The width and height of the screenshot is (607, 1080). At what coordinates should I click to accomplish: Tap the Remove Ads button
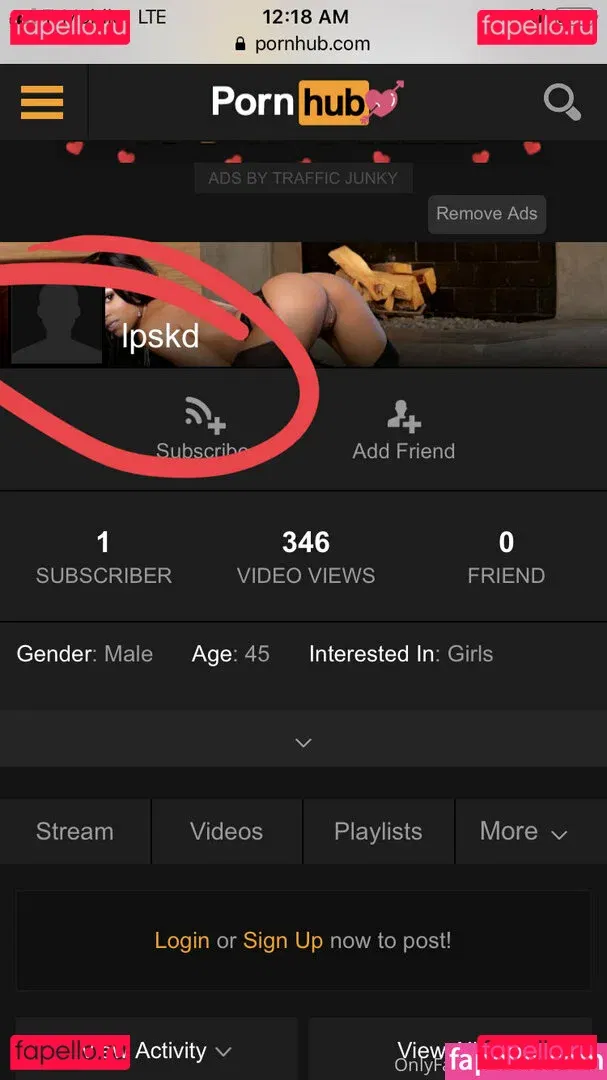486,214
